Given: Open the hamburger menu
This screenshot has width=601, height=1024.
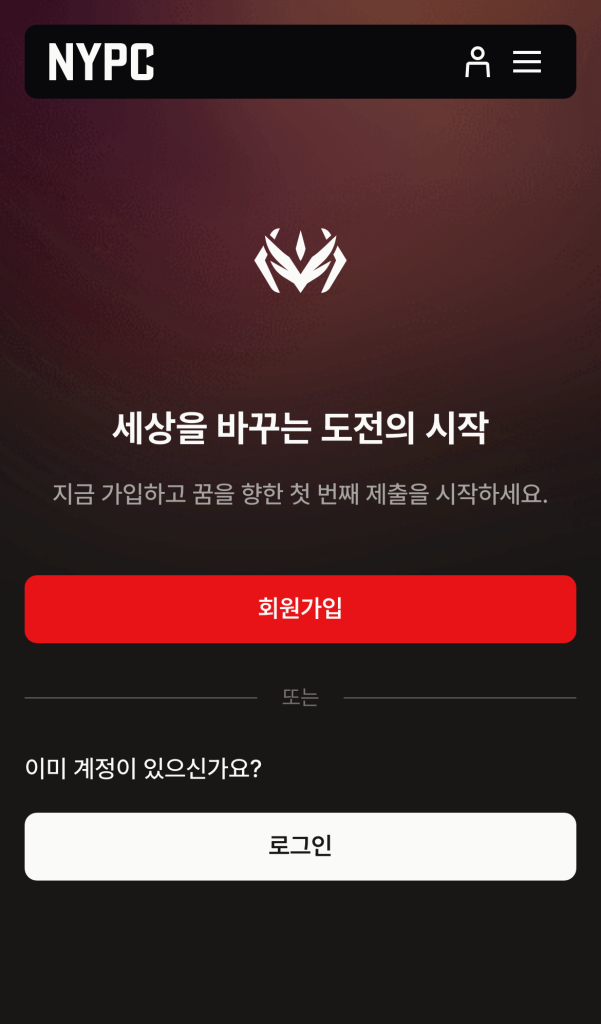Looking at the screenshot, I should (x=527, y=62).
